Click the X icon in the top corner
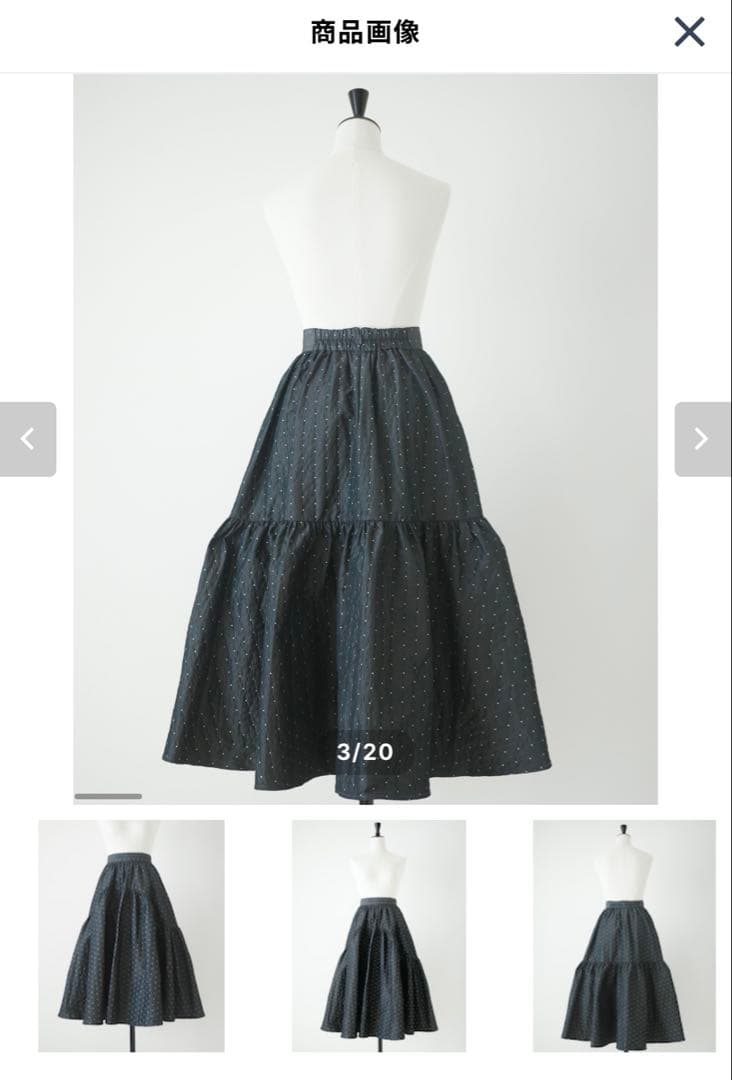732x1080 pixels. click(x=690, y=33)
